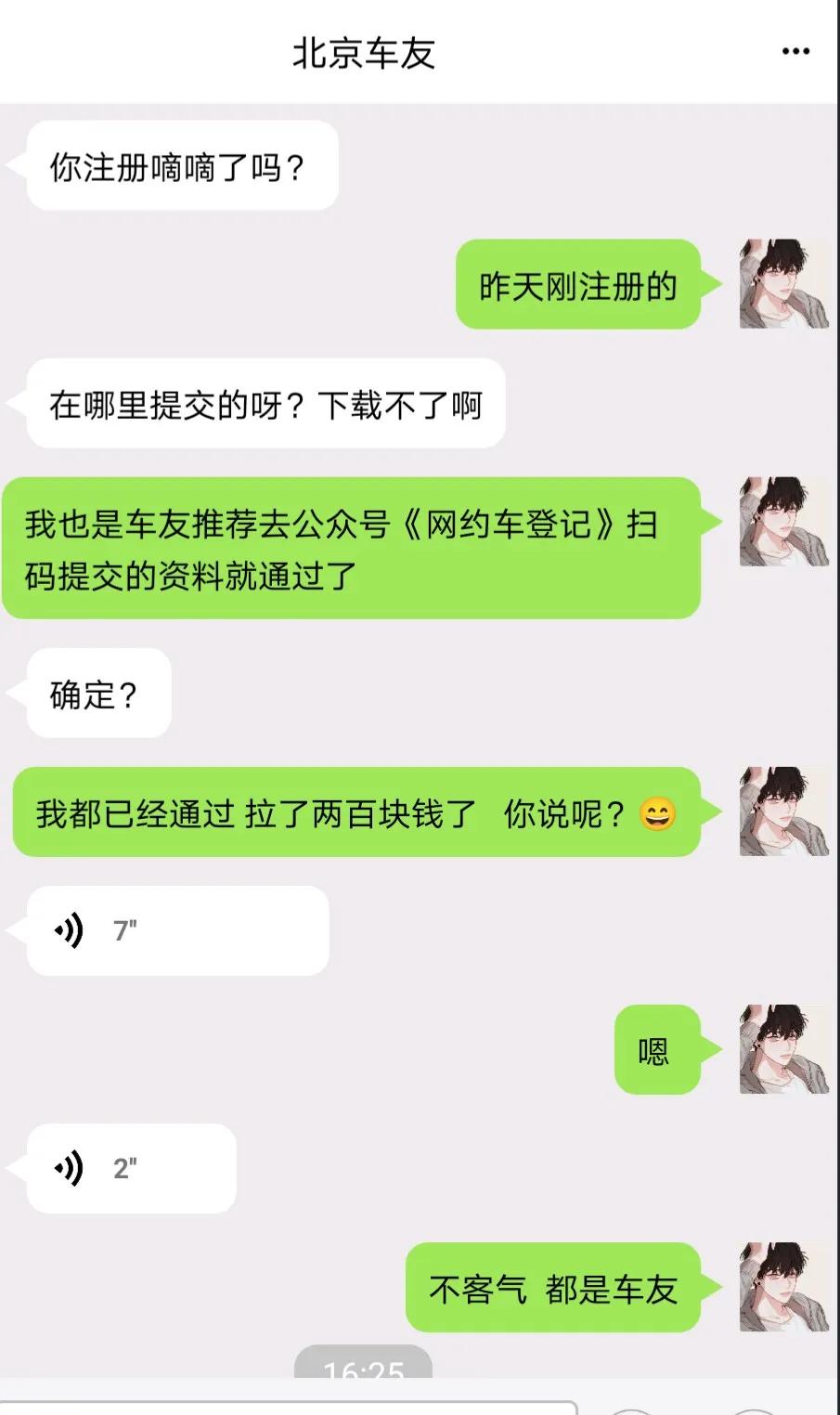The width and height of the screenshot is (840, 1415).
Task: Tap the '北京车友' chat title
Action: tap(362, 53)
